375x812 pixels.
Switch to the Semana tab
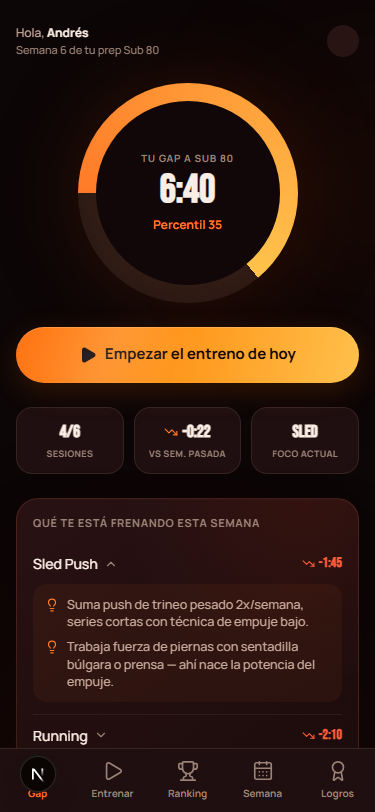[x=263, y=780]
